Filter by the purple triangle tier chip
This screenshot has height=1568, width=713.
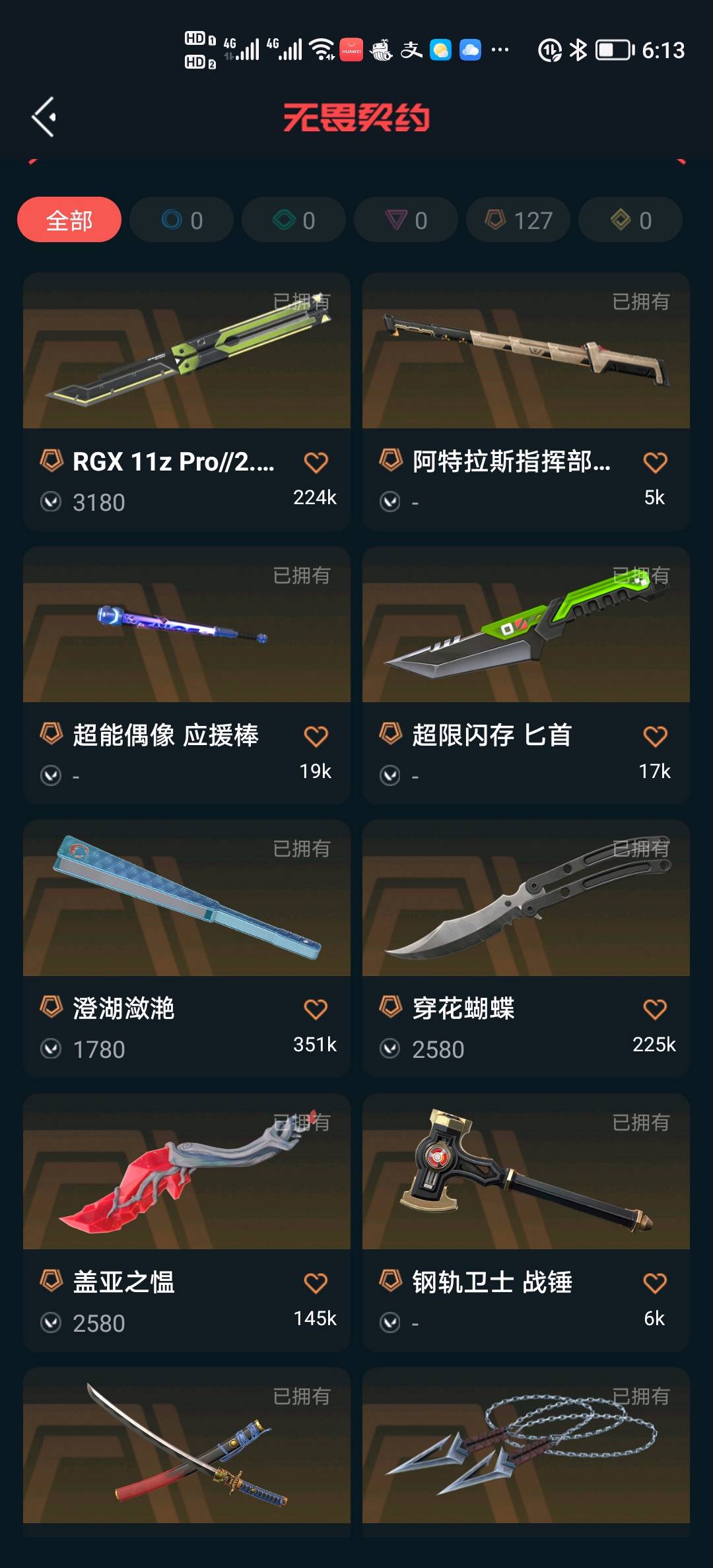point(406,220)
